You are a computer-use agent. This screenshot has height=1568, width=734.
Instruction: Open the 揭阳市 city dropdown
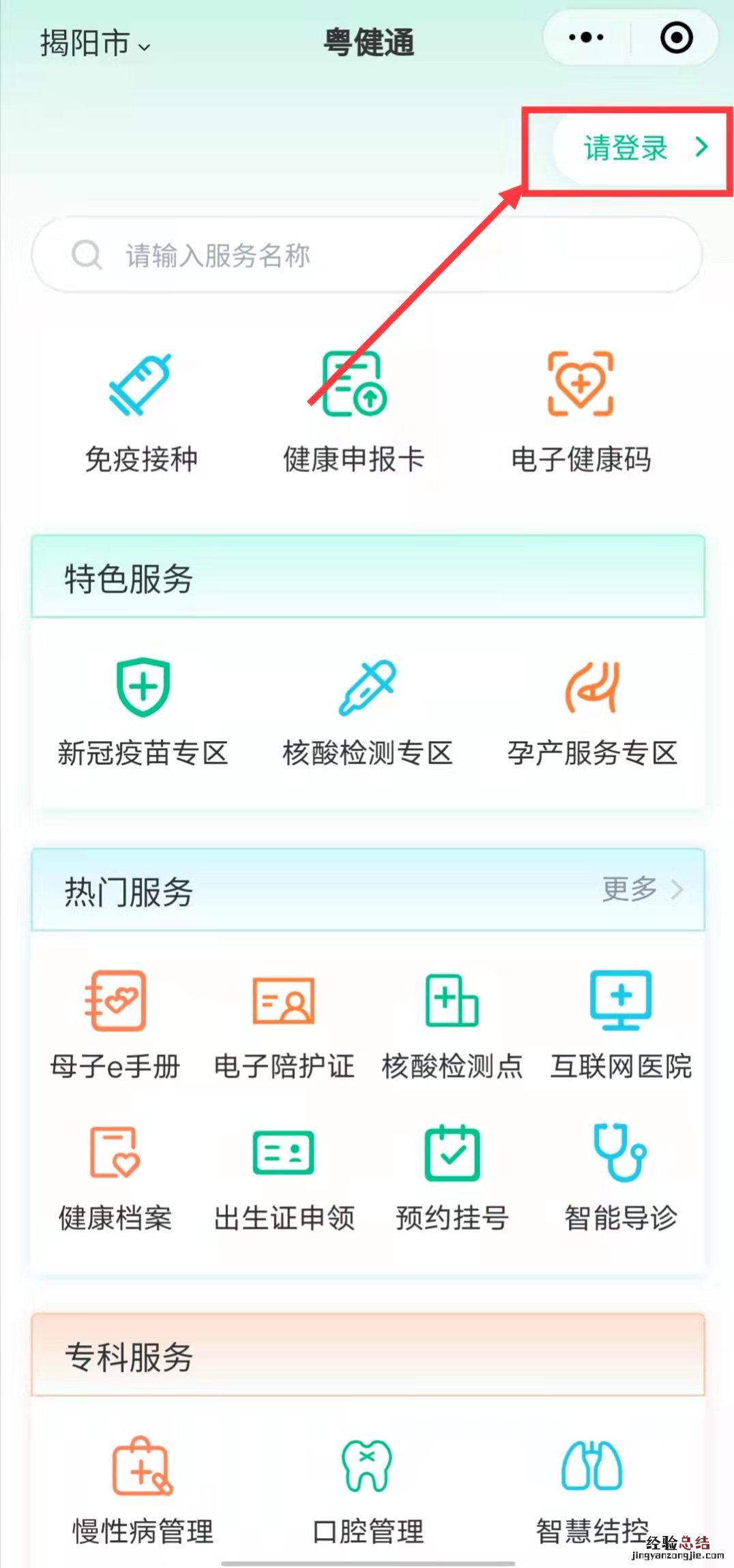coord(94,44)
